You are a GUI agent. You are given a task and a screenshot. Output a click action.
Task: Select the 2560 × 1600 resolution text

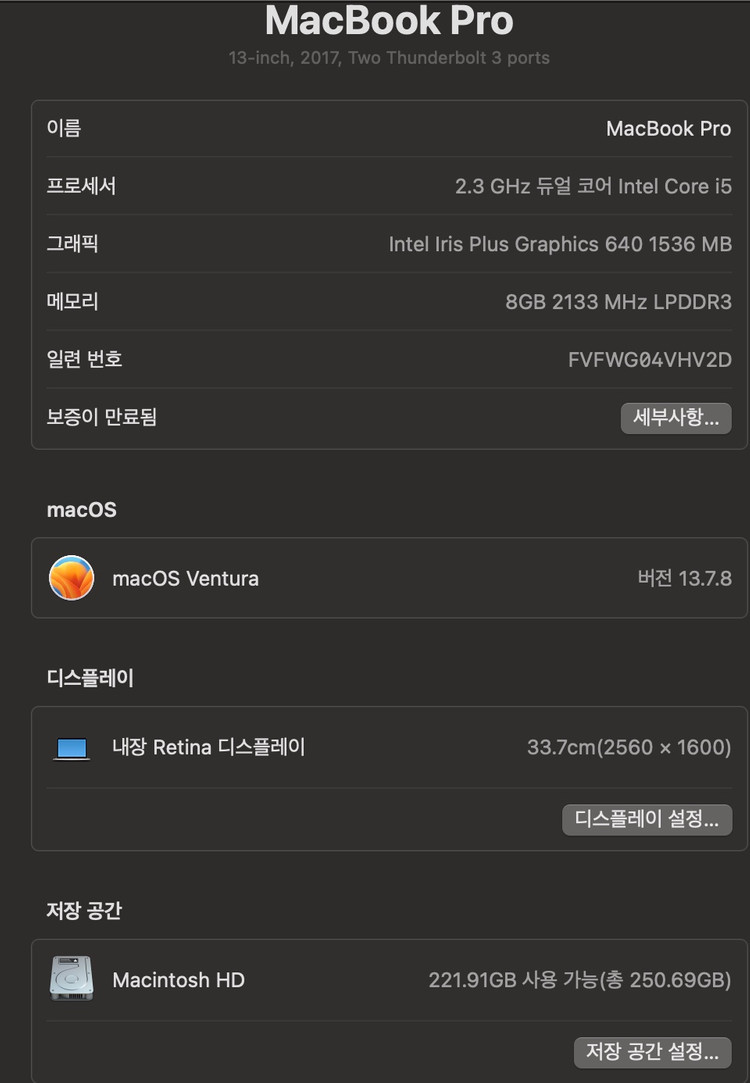pyautogui.click(x=629, y=747)
